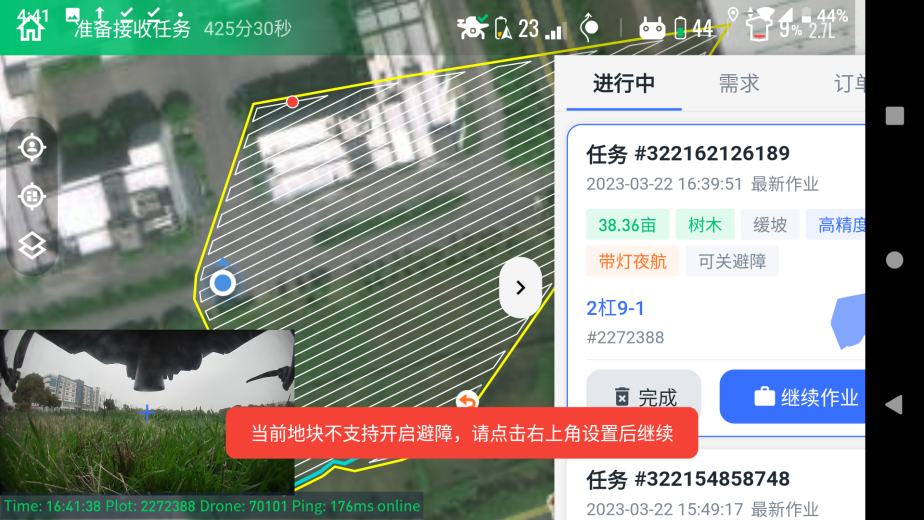
Task: Tap the 完成 button to finish the task
Action: 644,397
